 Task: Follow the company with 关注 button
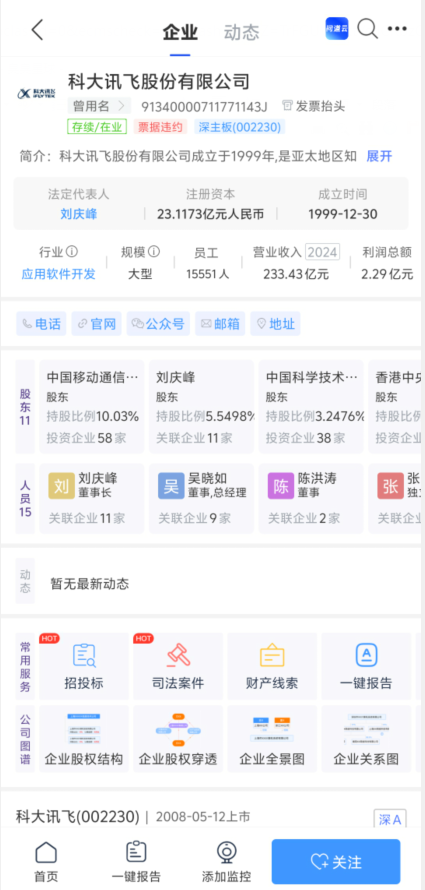(336, 862)
